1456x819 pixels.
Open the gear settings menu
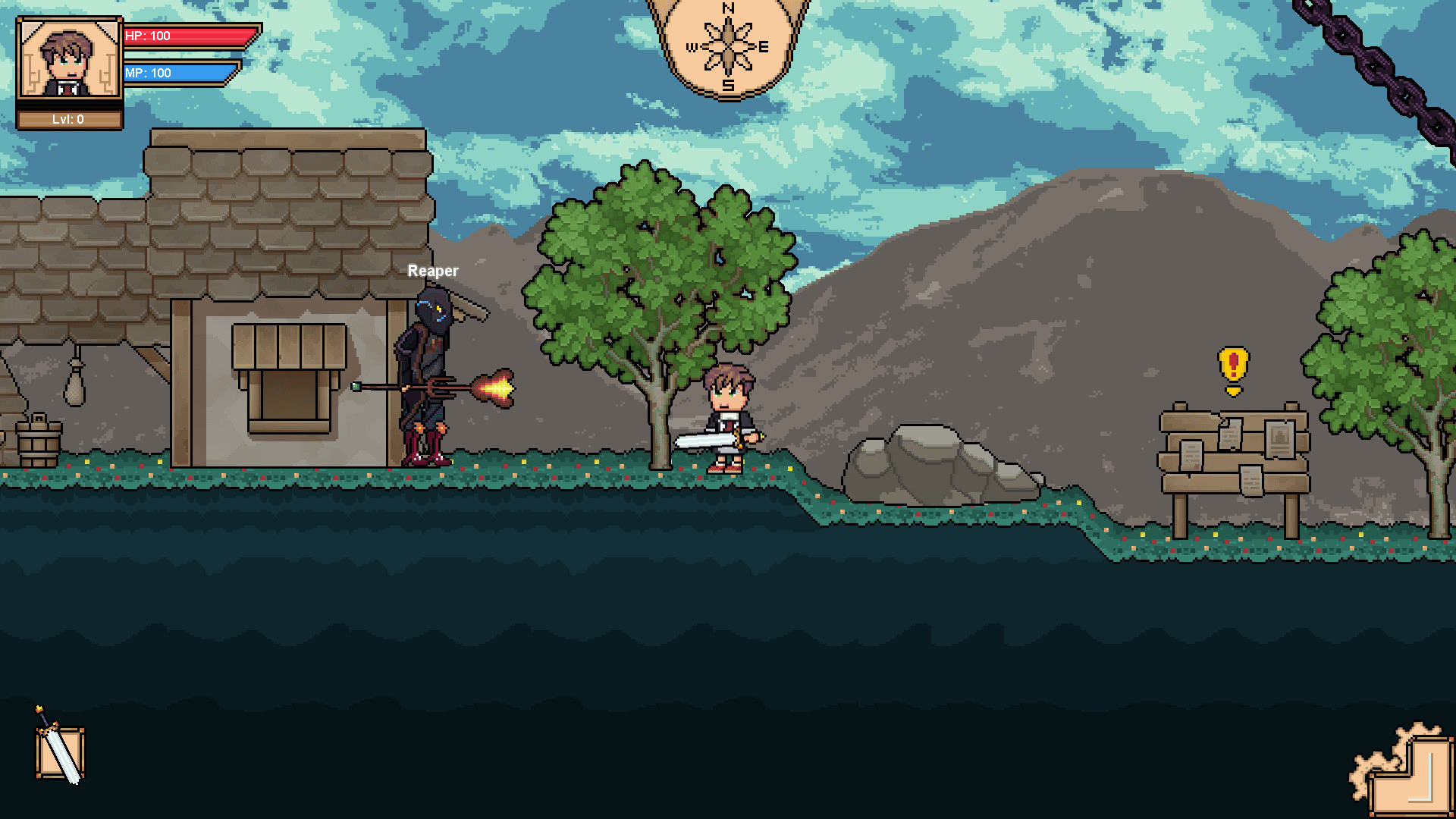(x=1403, y=770)
